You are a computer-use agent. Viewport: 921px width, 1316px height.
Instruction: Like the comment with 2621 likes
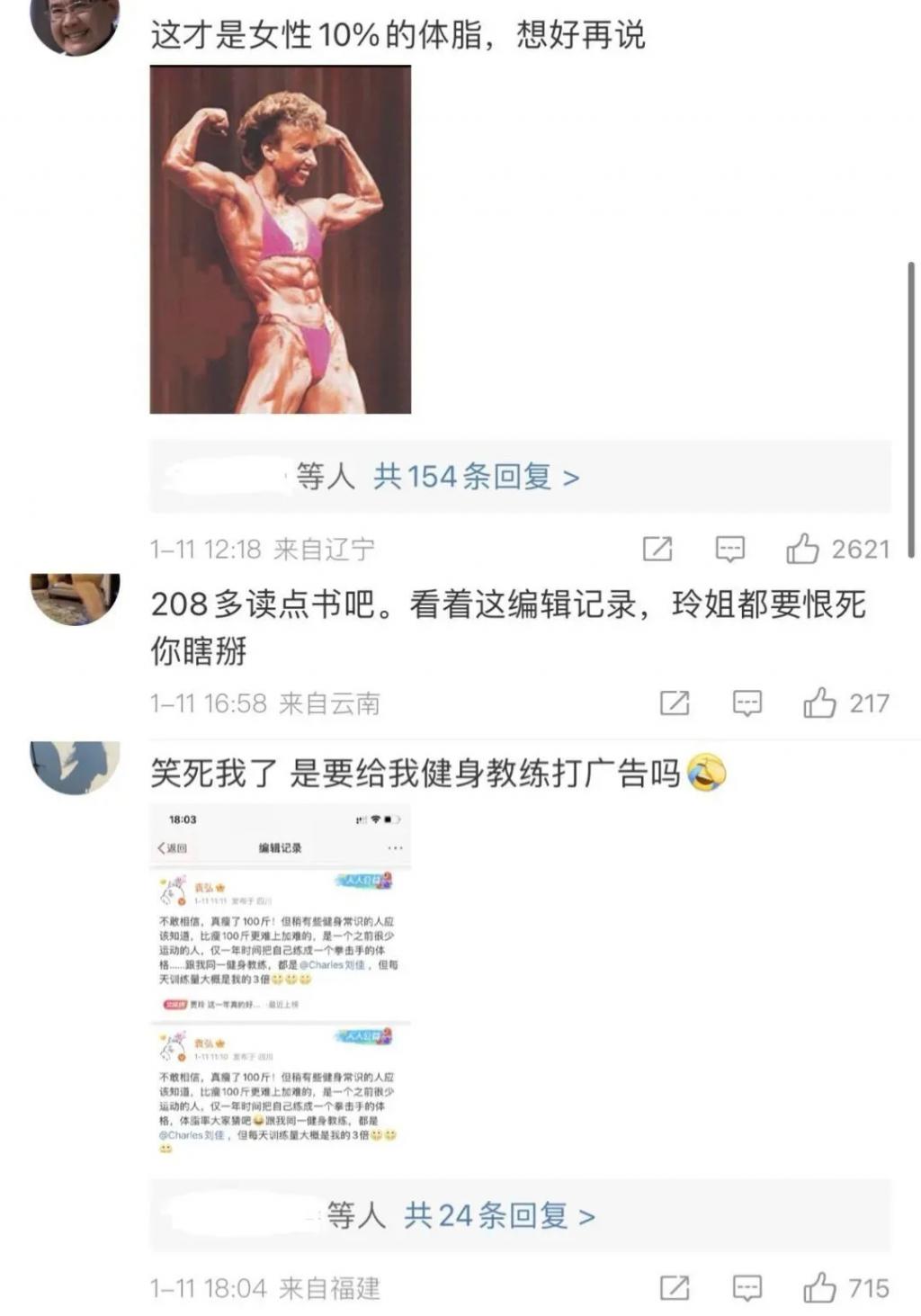click(x=803, y=549)
